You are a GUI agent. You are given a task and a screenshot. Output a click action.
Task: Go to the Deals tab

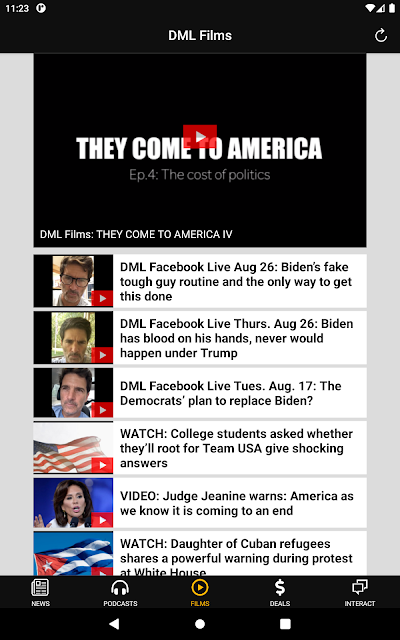coord(280,592)
